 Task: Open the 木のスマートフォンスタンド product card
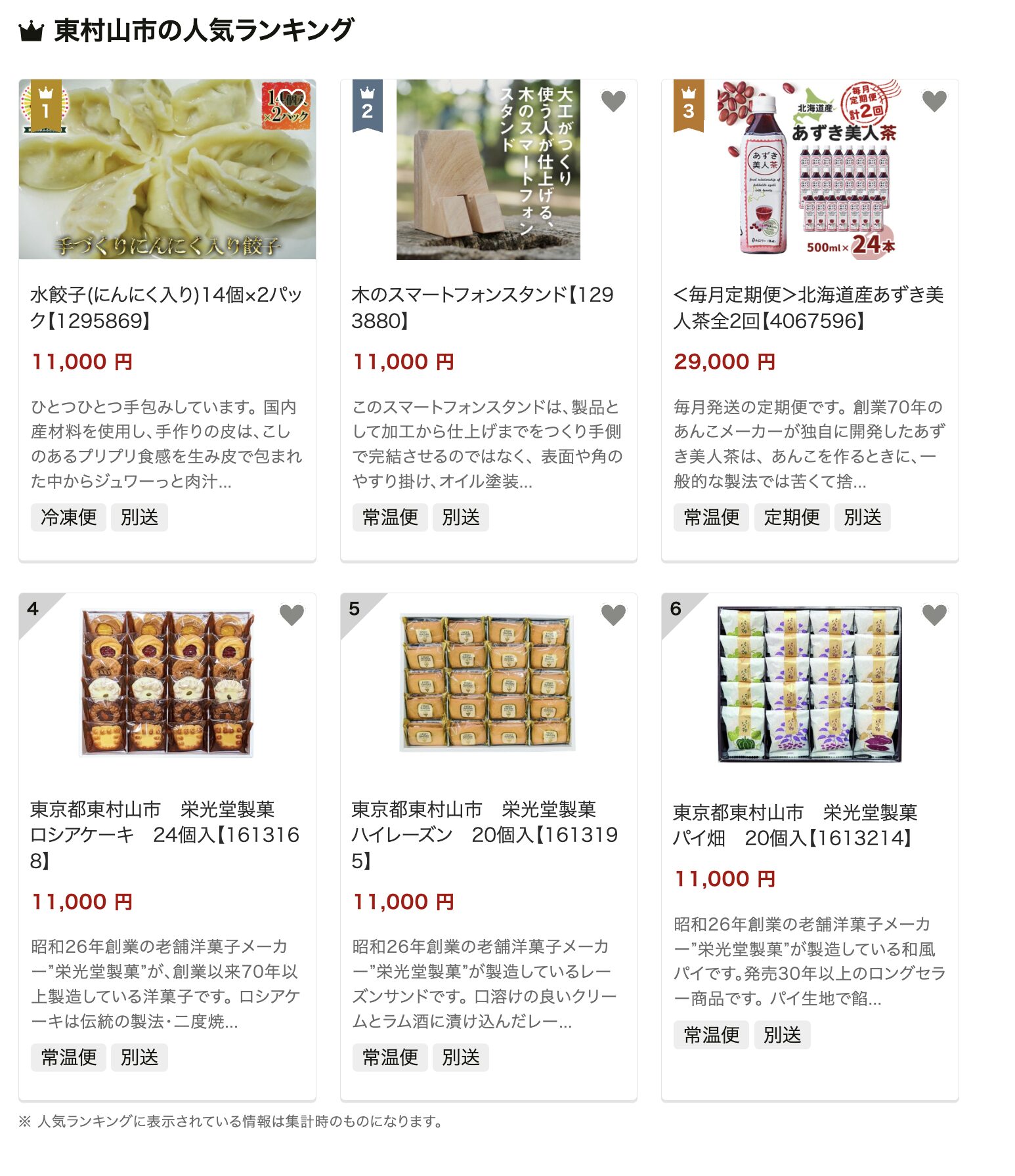[x=488, y=307]
